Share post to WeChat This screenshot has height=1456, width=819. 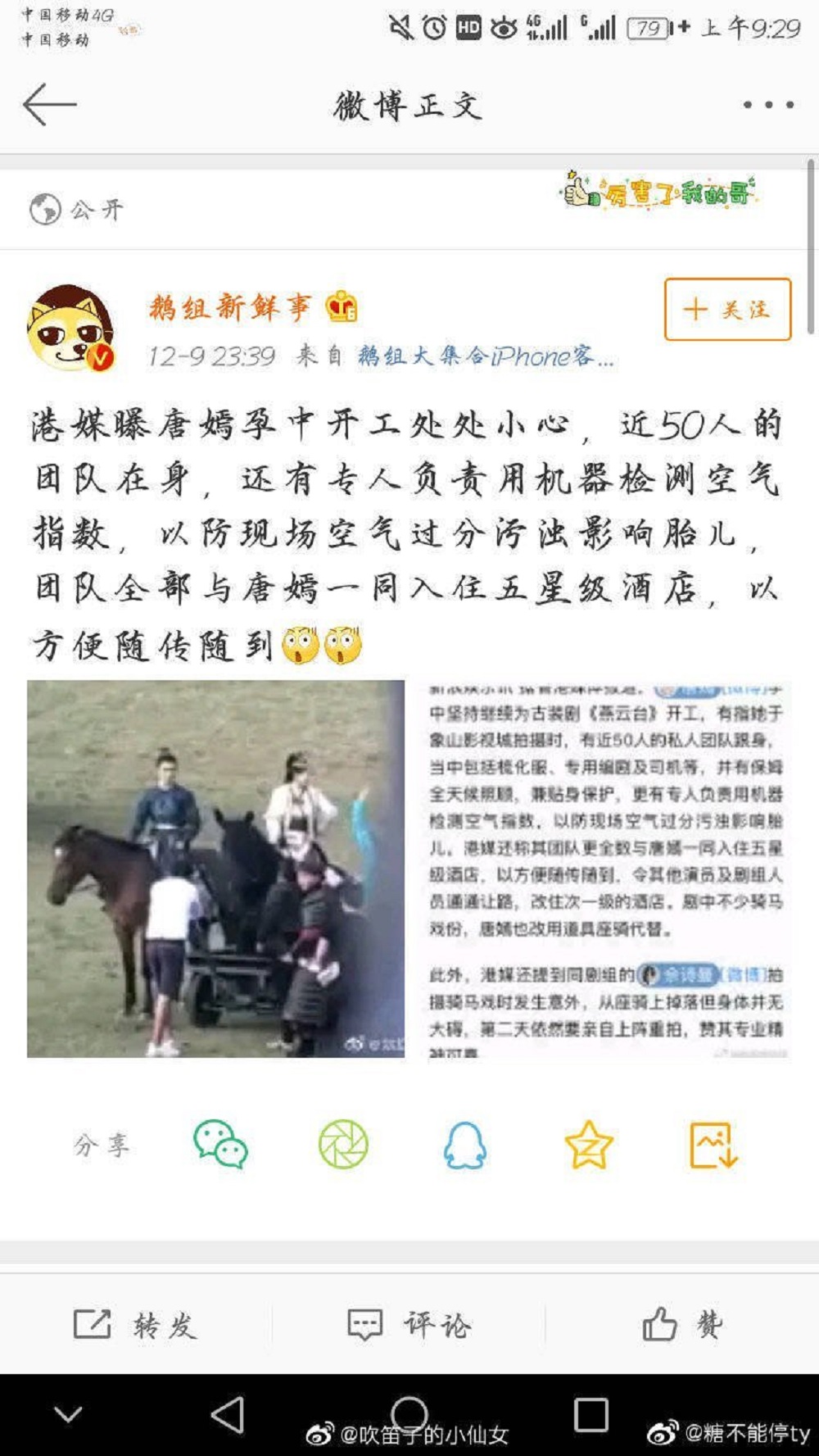click(220, 1145)
